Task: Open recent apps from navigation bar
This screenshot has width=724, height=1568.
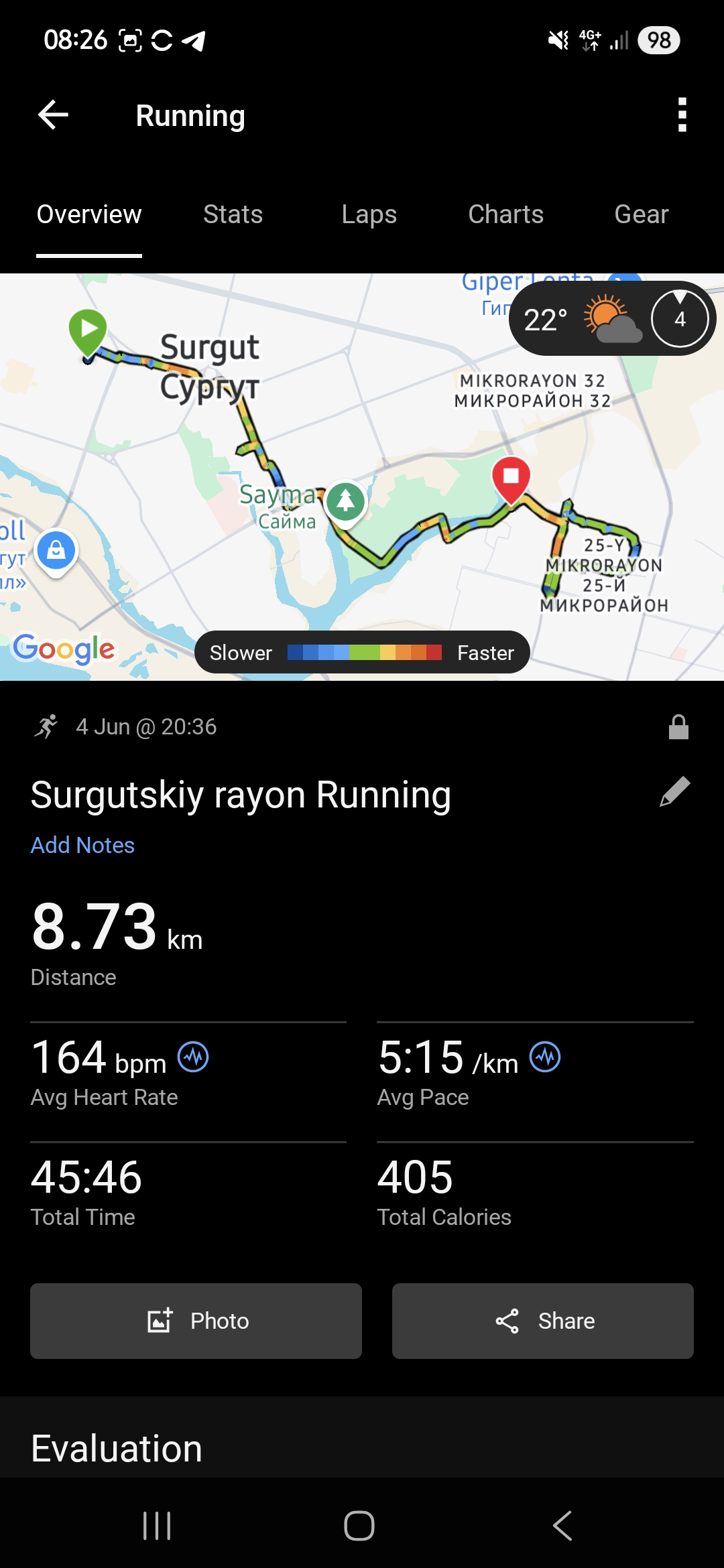Action: [x=157, y=1526]
